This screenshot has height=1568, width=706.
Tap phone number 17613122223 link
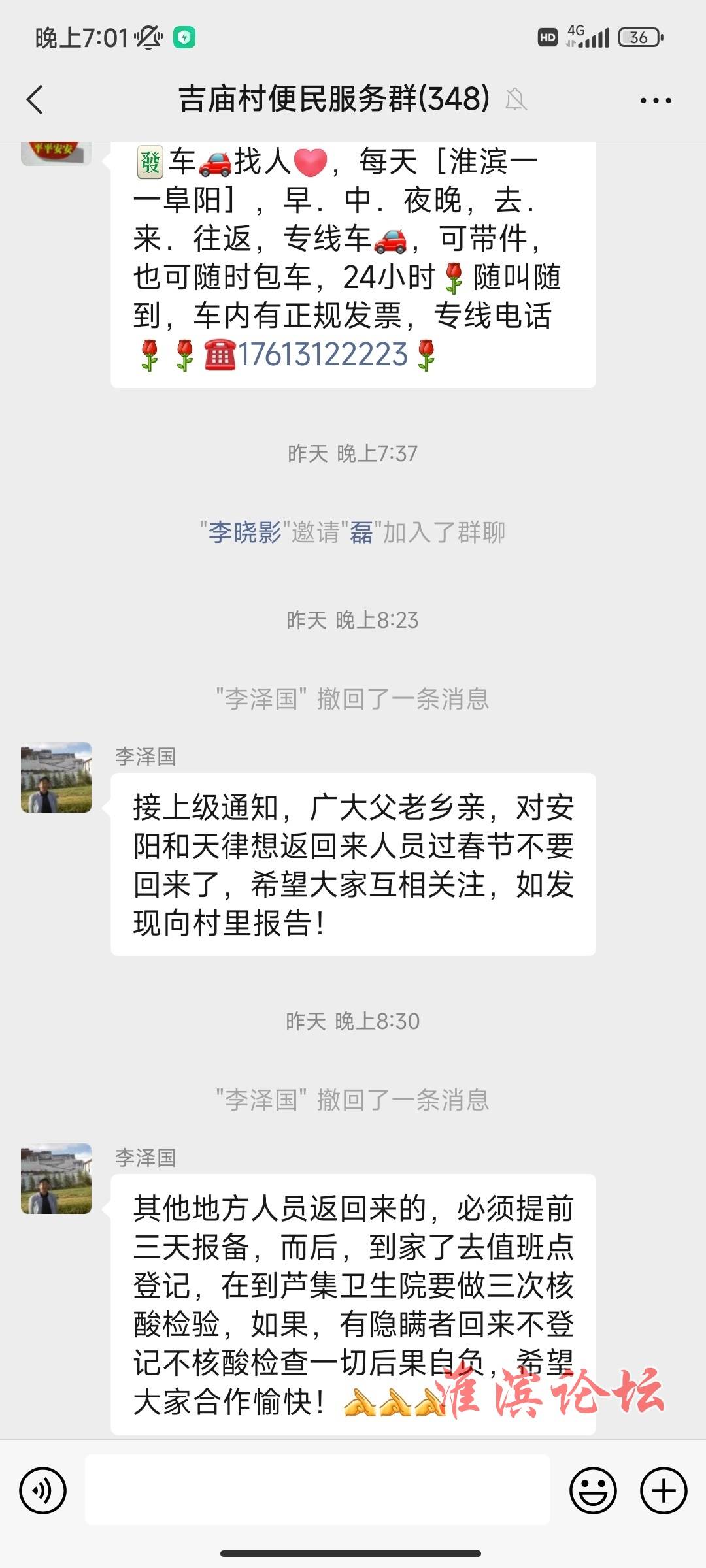(323, 355)
